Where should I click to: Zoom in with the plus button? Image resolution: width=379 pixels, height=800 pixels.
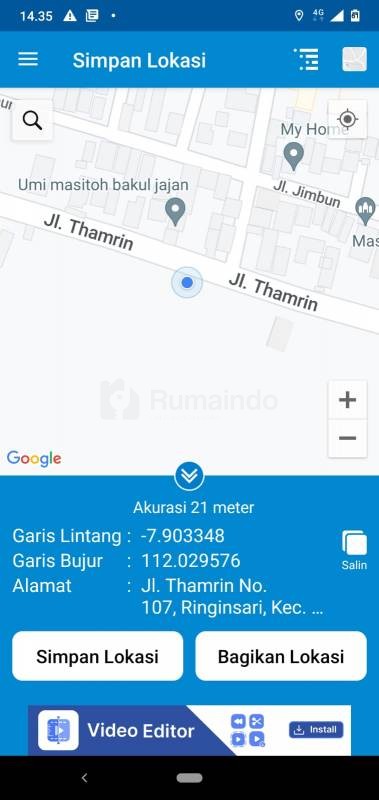click(347, 399)
